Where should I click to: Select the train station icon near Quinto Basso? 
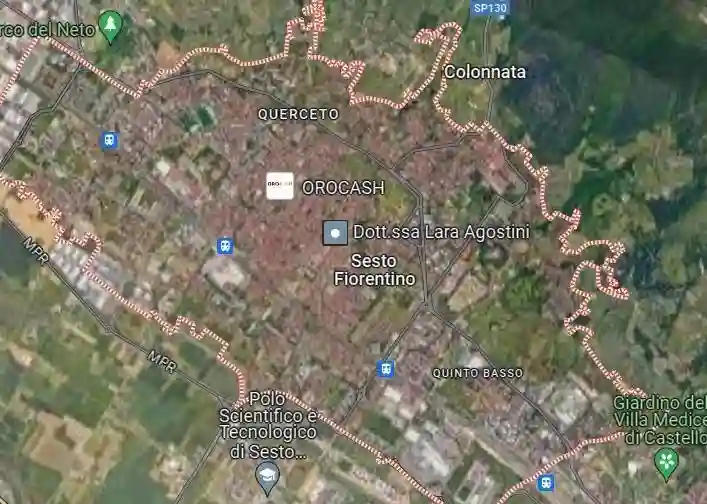(x=385, y=369)
